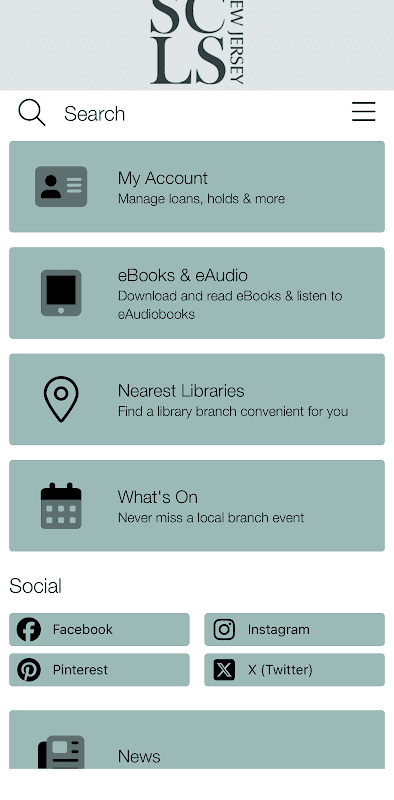Open the News card
The width and height of the screenshot is (394, 800).
click(x=197, y=739)
